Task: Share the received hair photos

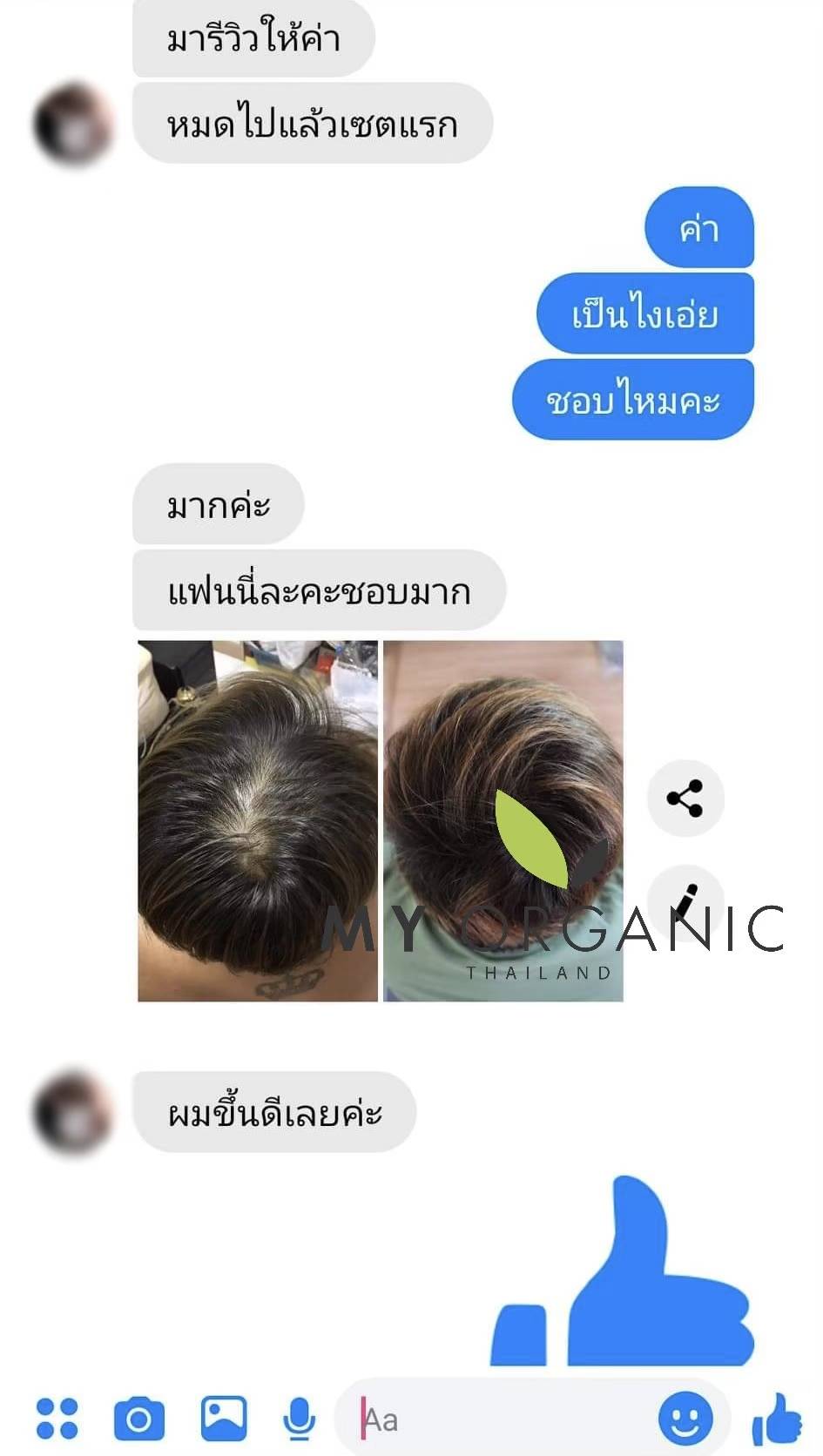Action: point(685,799)
